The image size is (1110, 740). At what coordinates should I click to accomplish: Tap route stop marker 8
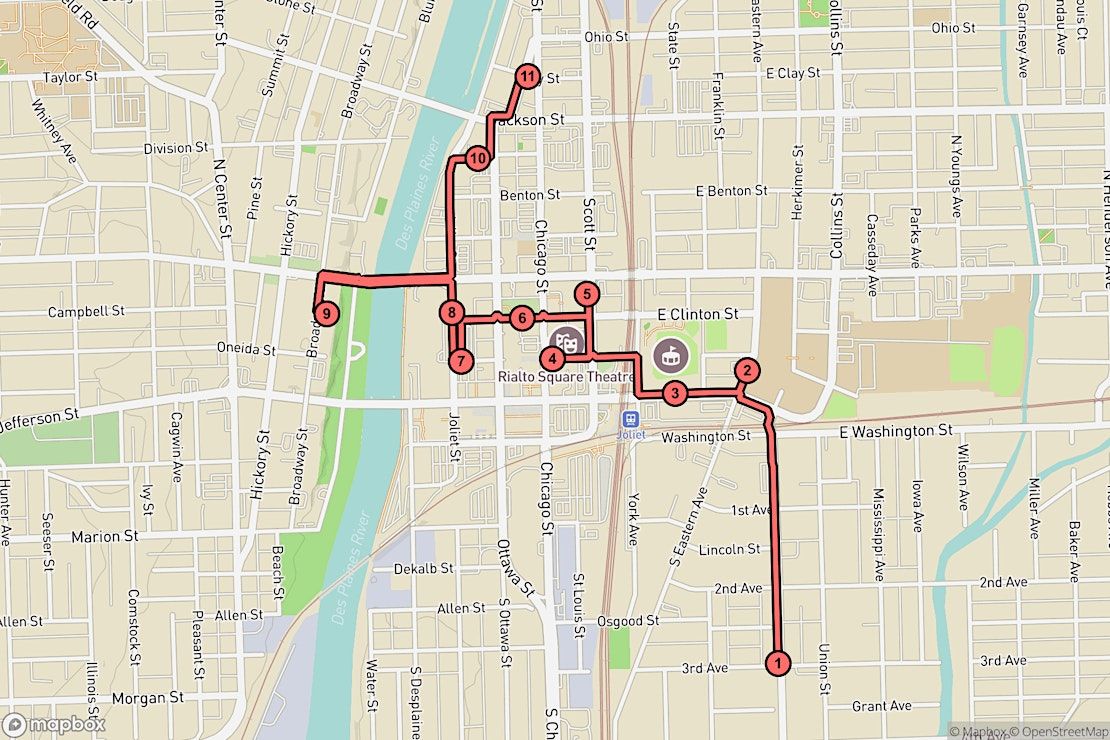coord(453,314)
